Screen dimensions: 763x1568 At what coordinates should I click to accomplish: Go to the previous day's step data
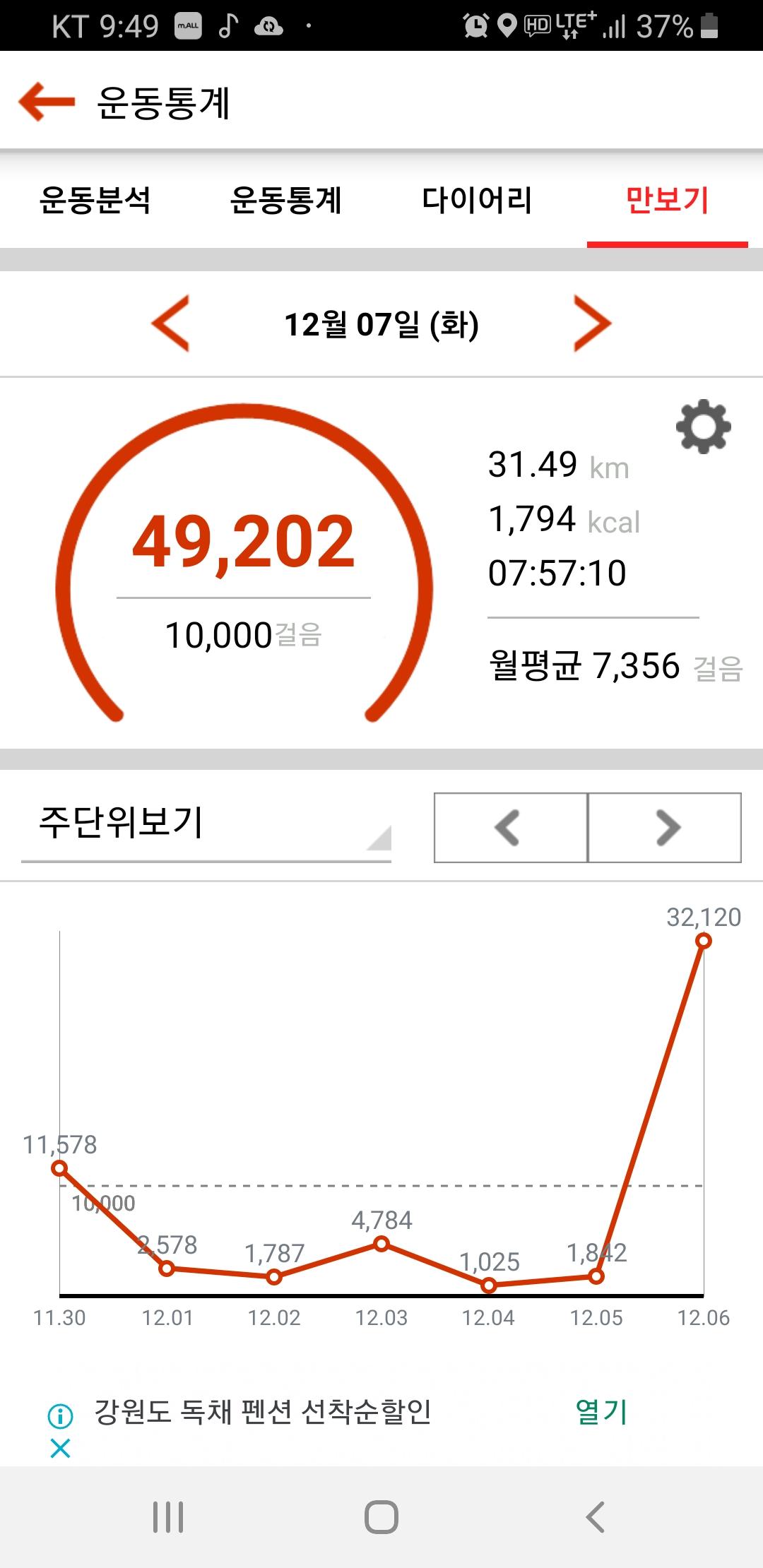click(x=171, y=323)
